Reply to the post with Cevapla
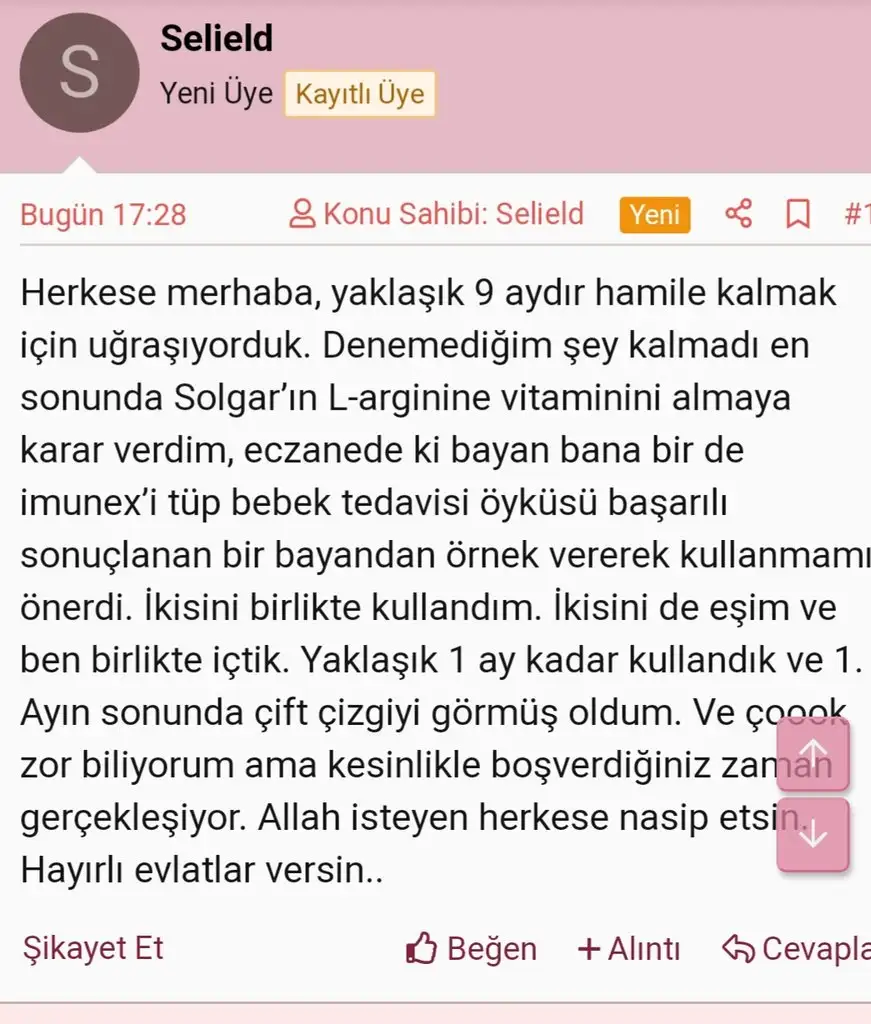 pyautogui.click(x=796, y=948)
